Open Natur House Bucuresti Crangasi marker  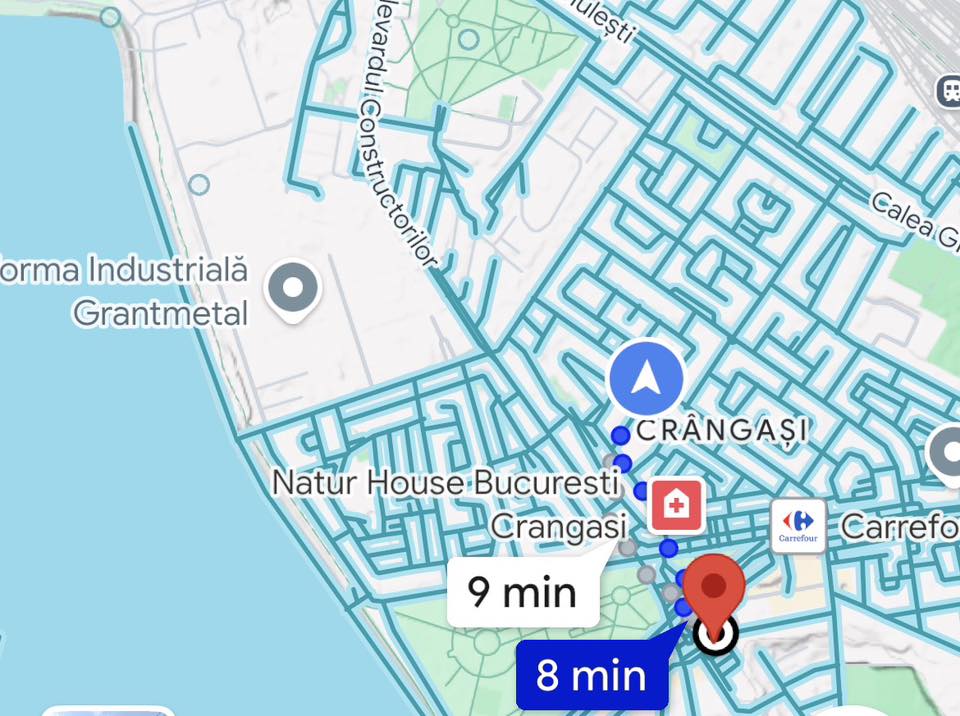pyautogui.click(x=676, y=505)
